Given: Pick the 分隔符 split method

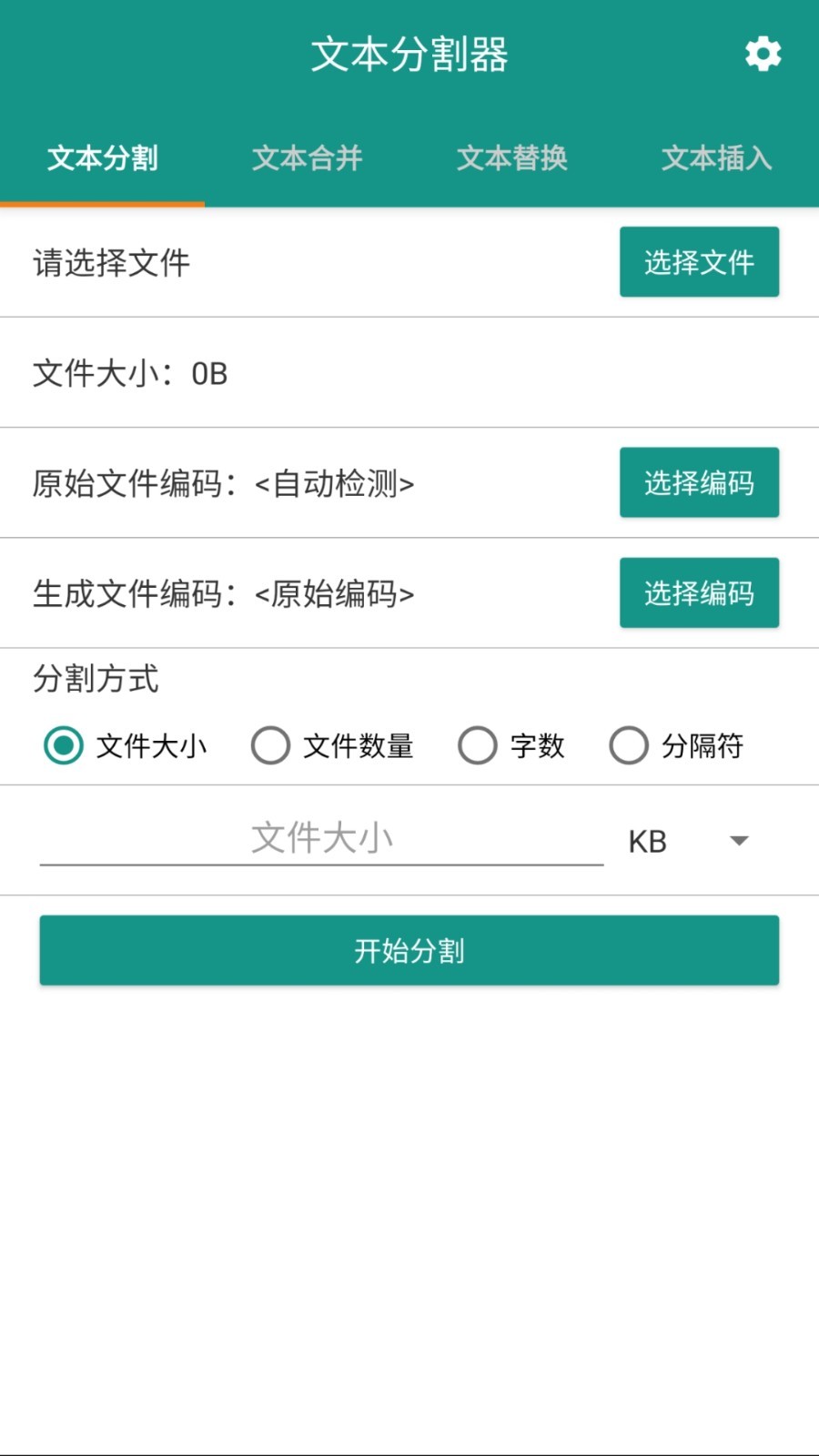Looking at the screenshot, I should pos(629,745).
